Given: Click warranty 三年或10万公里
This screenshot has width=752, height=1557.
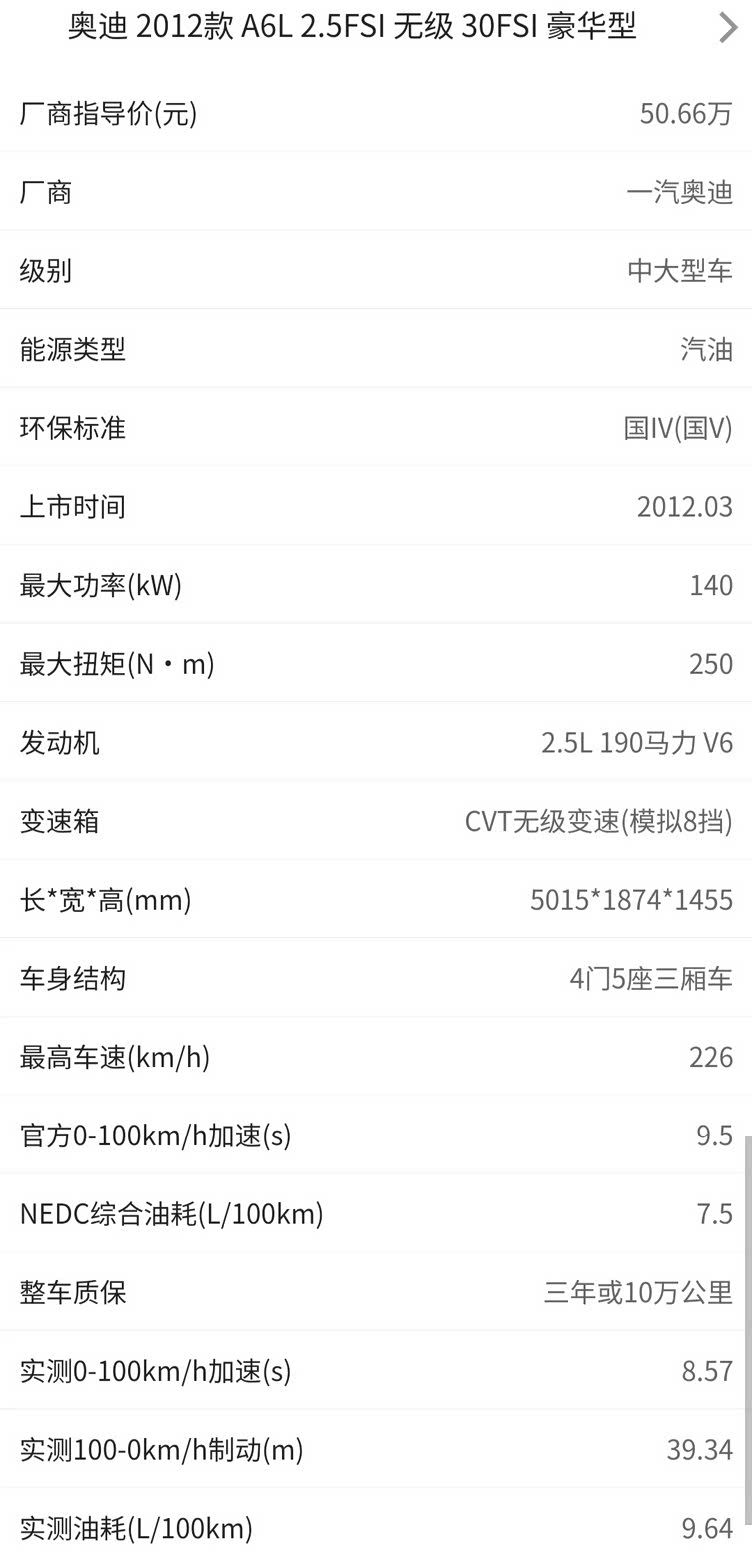Looking at the screenshot, I should click(x=636, y=1293).
